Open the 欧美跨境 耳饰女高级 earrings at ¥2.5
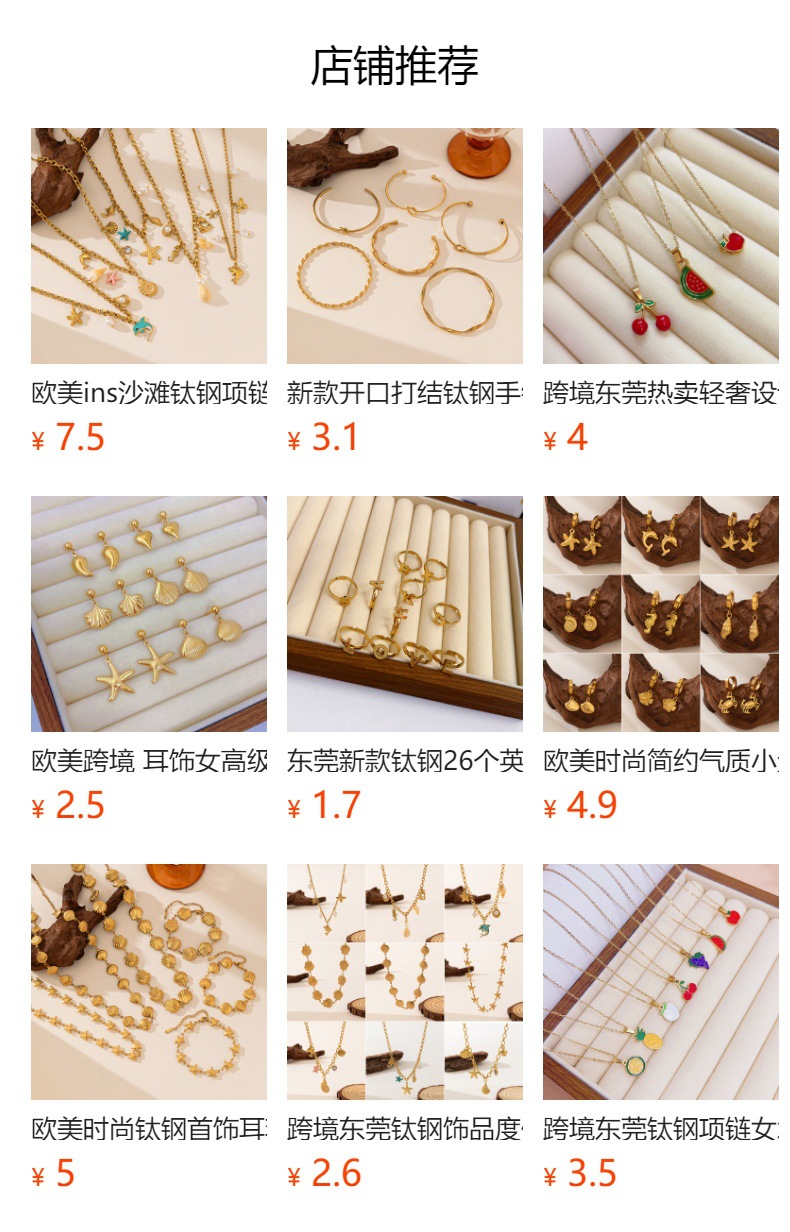This screenshot has width=790, height=1232. click(148, 614)
